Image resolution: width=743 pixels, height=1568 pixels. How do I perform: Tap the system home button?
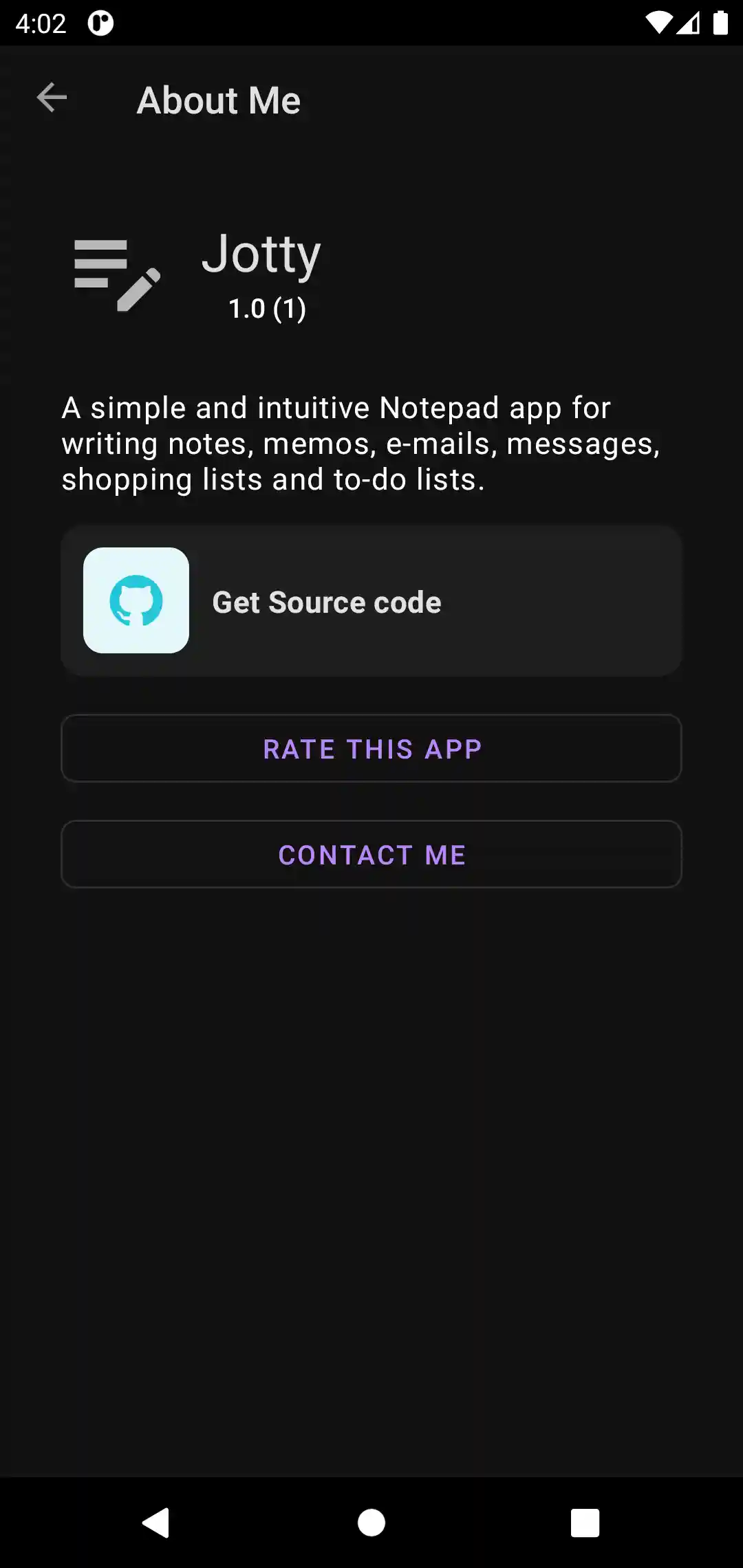[x=371, y=1523]
